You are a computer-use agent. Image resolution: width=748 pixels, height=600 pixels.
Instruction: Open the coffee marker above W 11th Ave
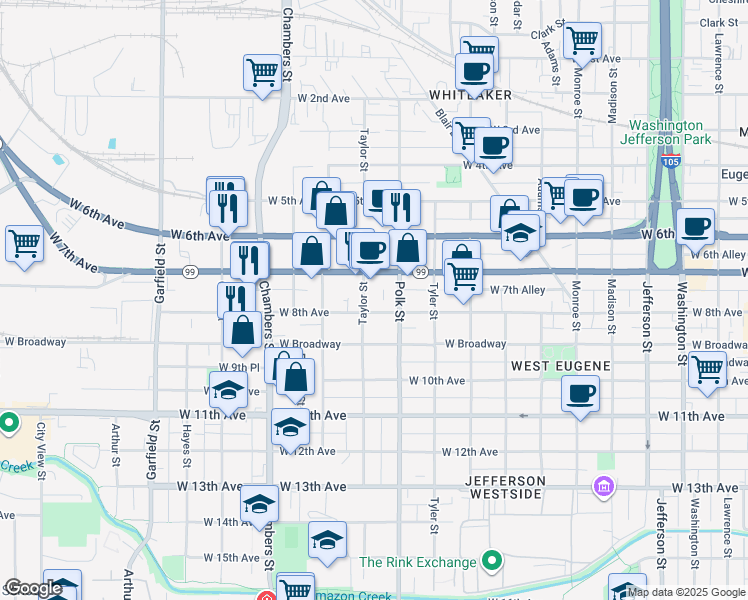pos(579,394)
